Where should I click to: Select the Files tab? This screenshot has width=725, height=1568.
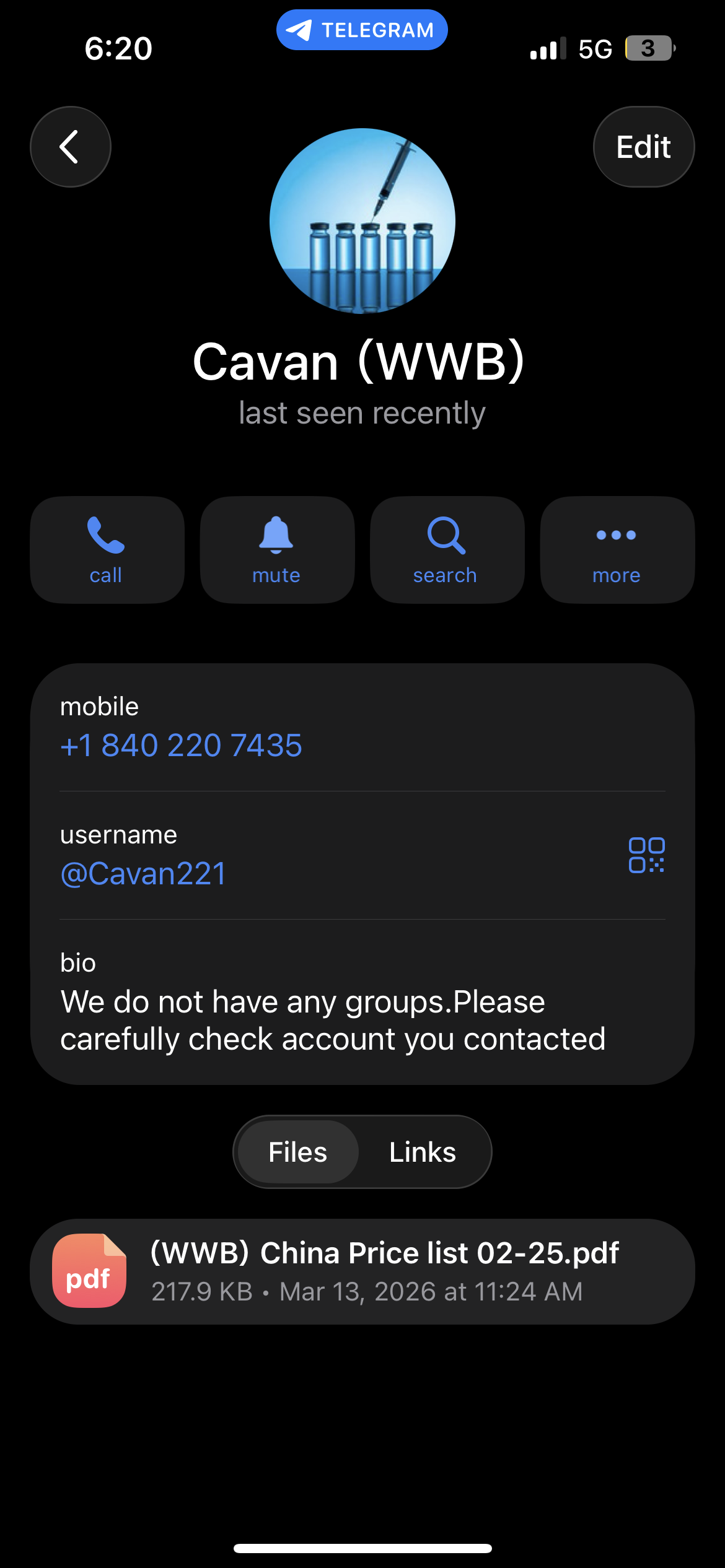coord(298,1152)
